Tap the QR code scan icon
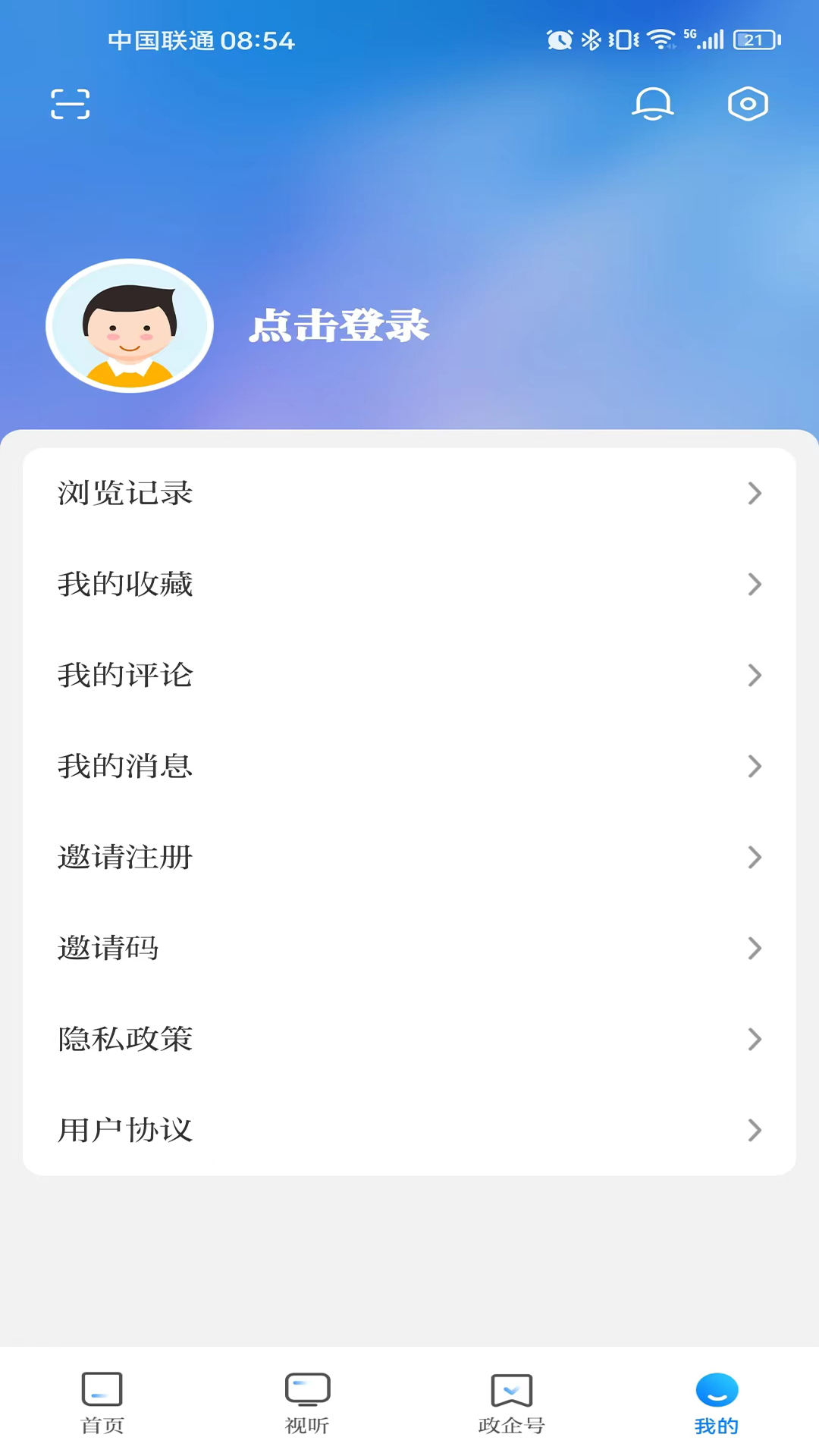Image resolution: width=819 pixels, height=1456 pixels. point(71,104)
